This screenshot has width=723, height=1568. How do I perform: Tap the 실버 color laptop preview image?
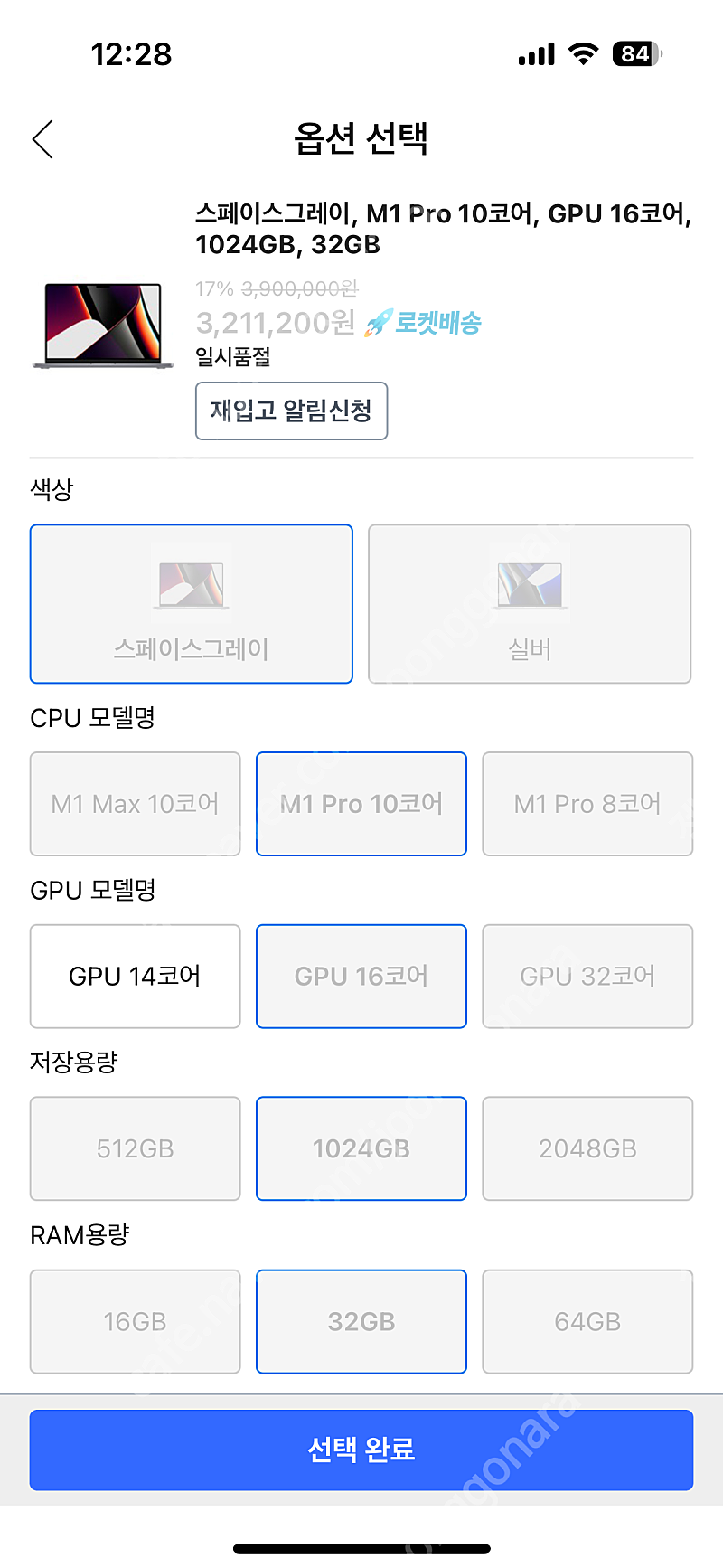(x=530, y=583)
